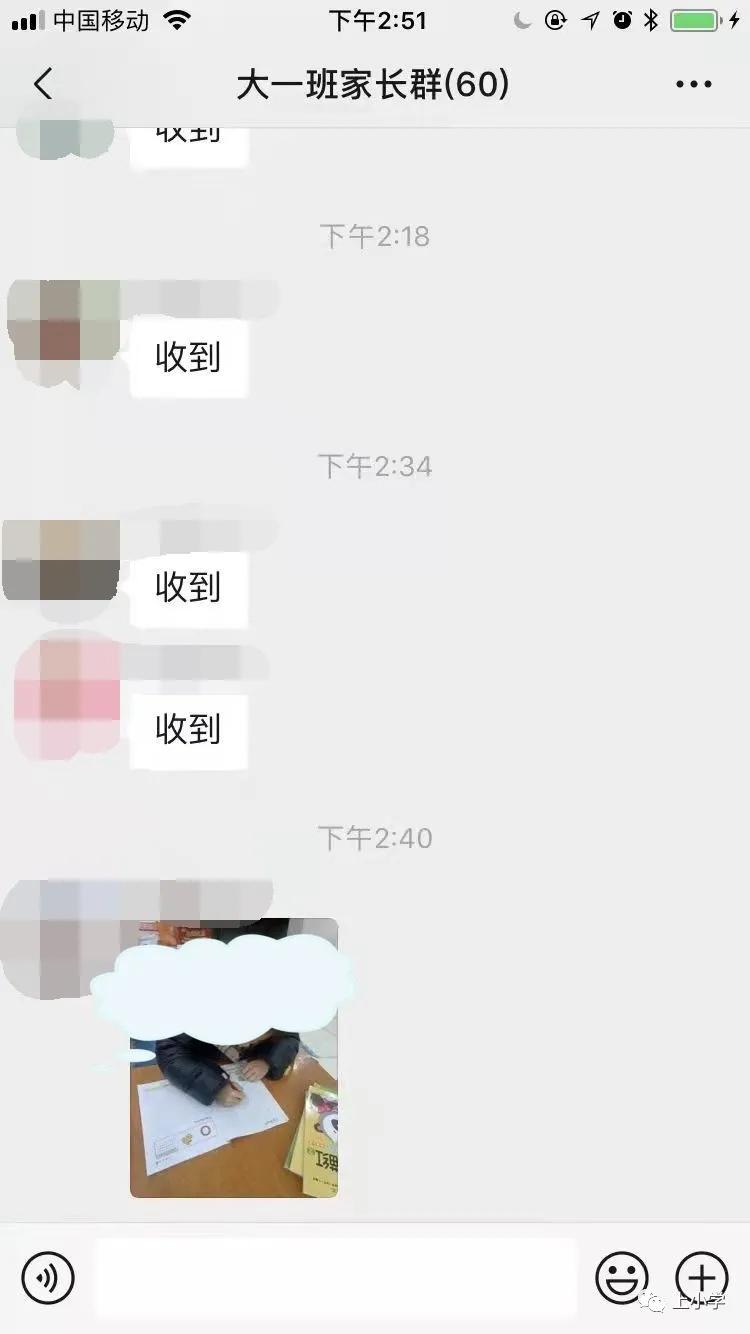Screen dimensions: 750x1334
Task: Tap the Bluetooth icon in status bar
Action: click(651, 20)
